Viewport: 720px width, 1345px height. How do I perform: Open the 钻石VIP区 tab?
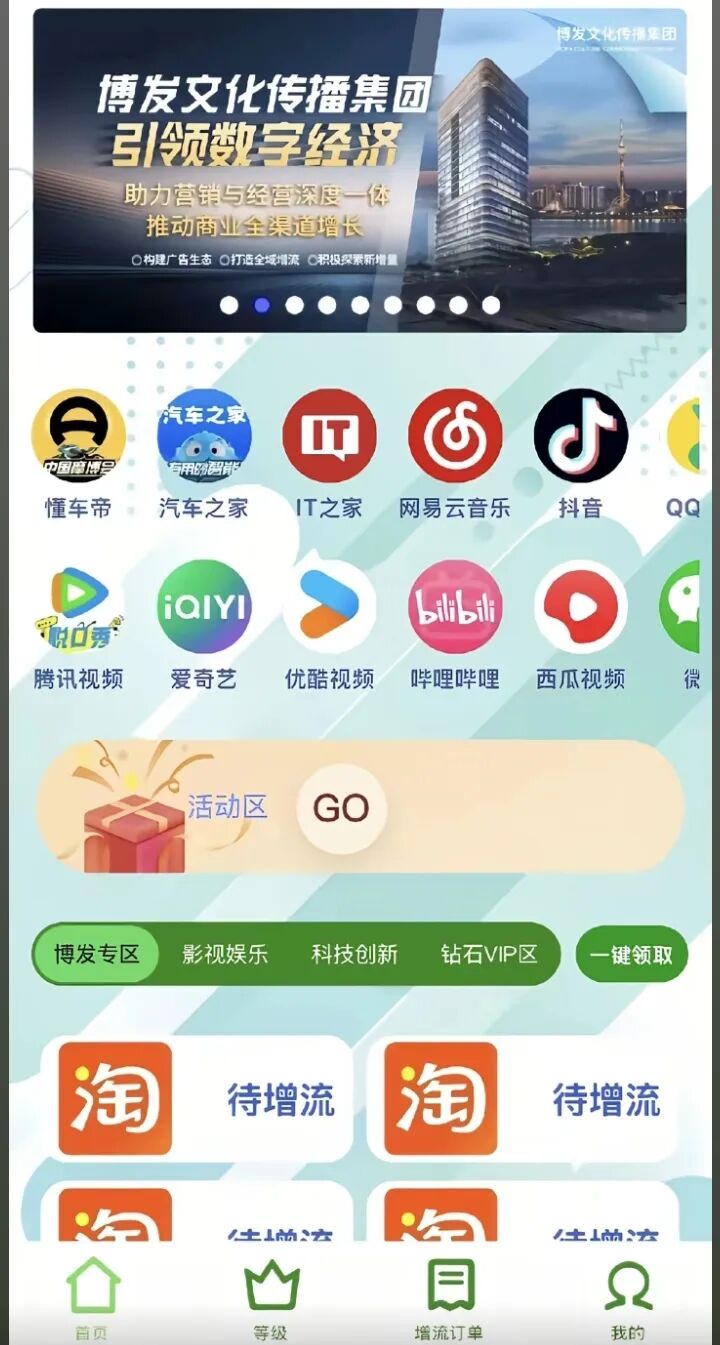click(489, 954)
